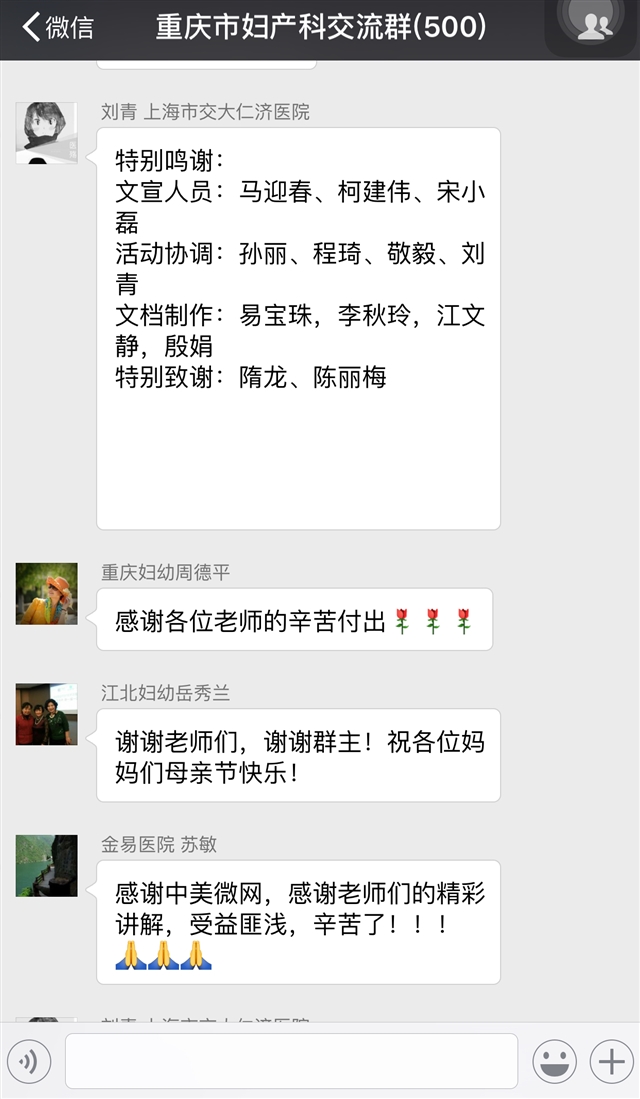Screen dimensions: 640x1099
Task: Switch to voice message input
Action: point(29,1061)
